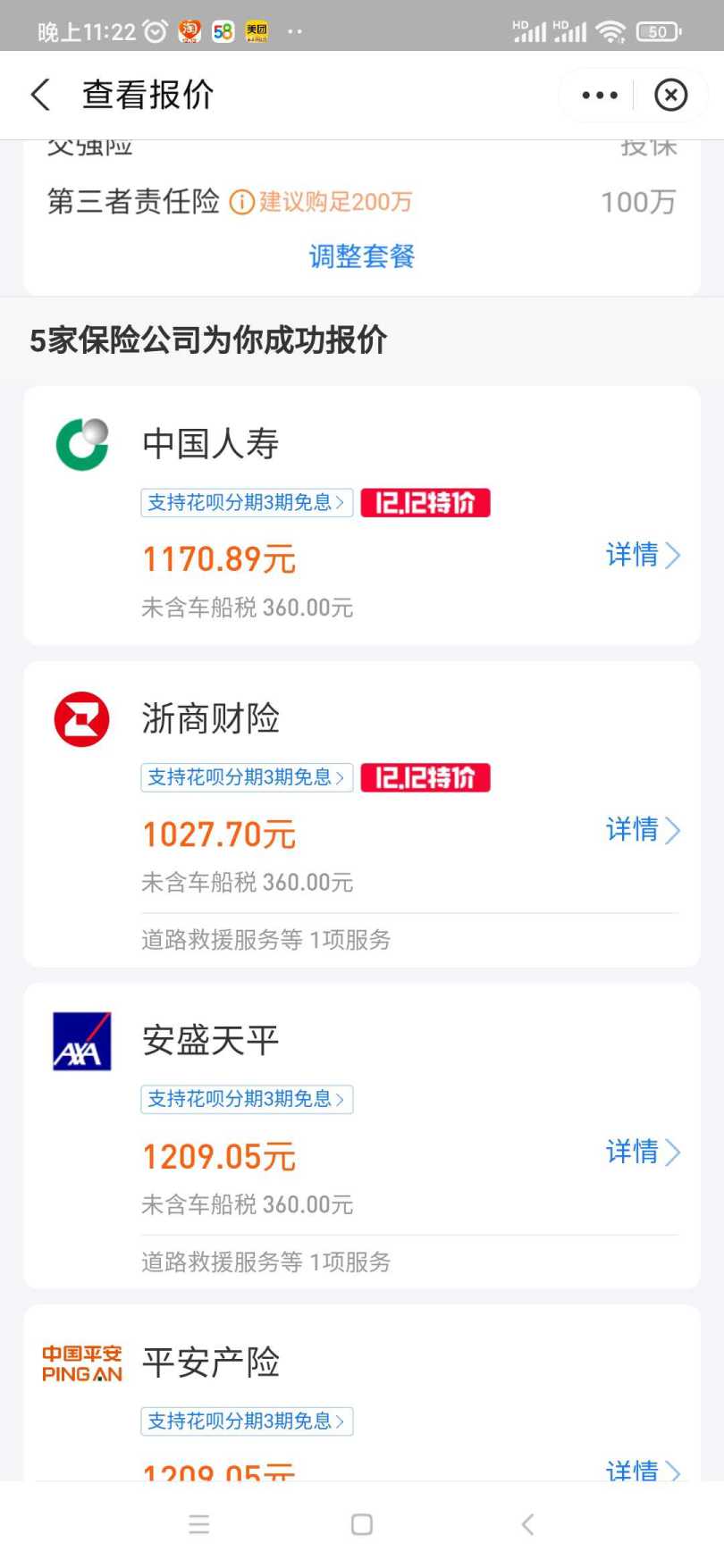Viewport: 724px width, 1568px height.
Task: Open 花呗分期 offer under 平安产险
Action: click(247, 1421)
